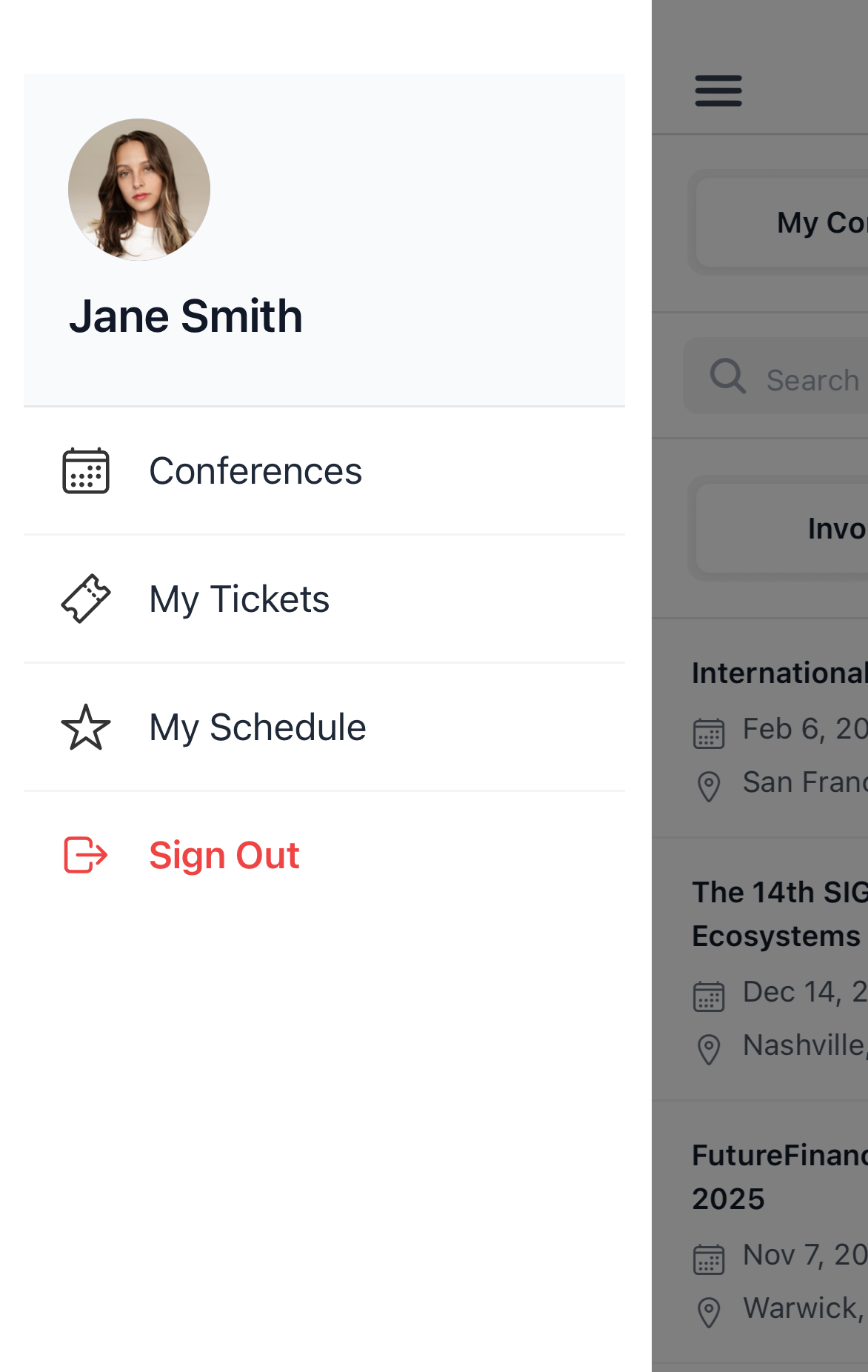
Task: Click Jane Smith's profile photo
Action: click(x=138, y=189)
